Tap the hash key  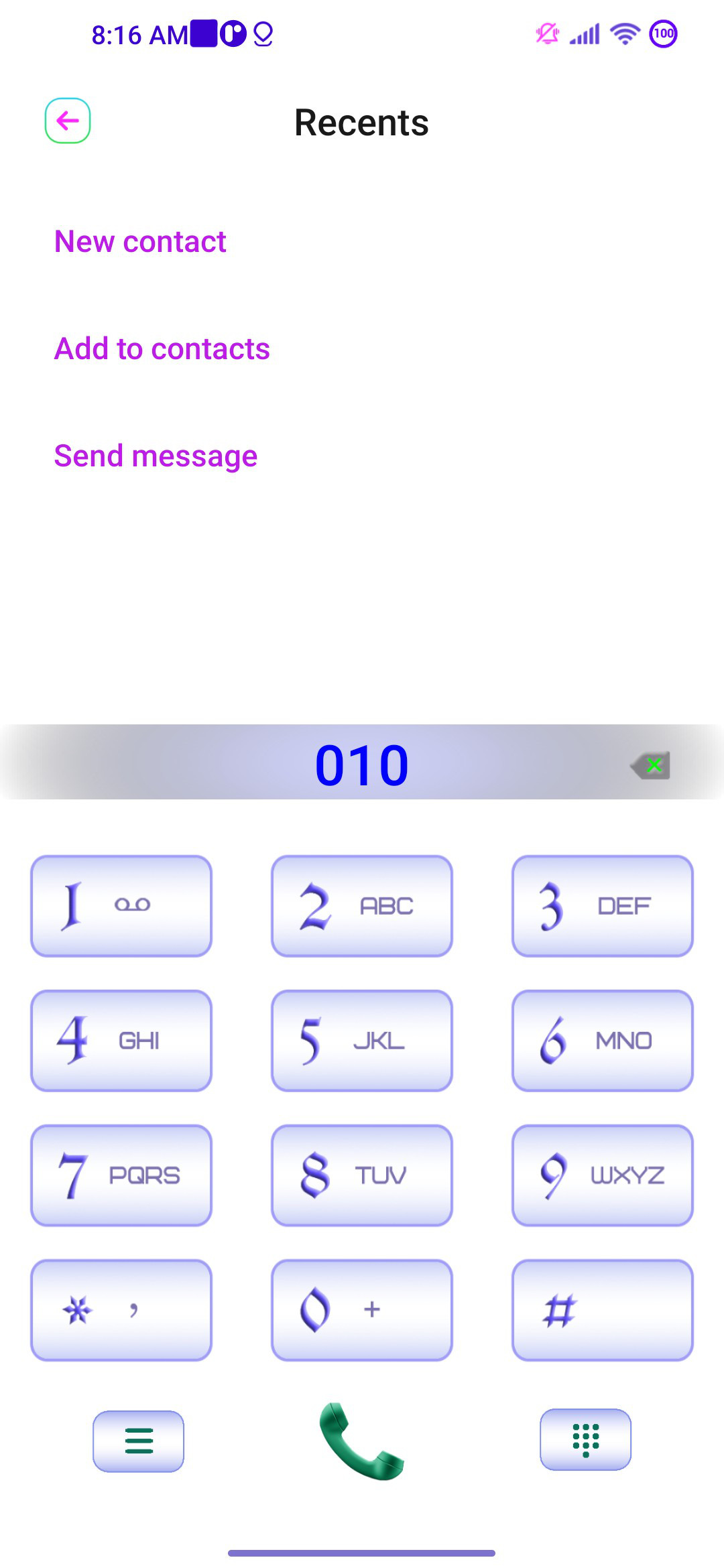point(603,1310)
